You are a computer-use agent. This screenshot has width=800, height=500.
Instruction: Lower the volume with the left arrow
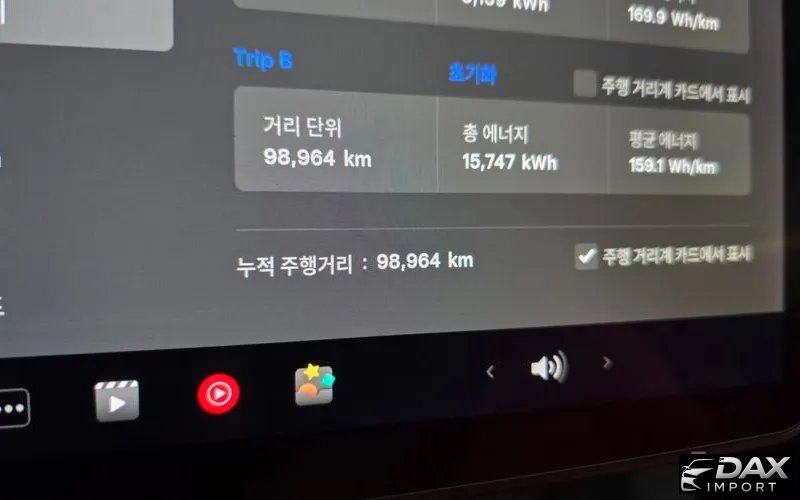coord(490,372)
